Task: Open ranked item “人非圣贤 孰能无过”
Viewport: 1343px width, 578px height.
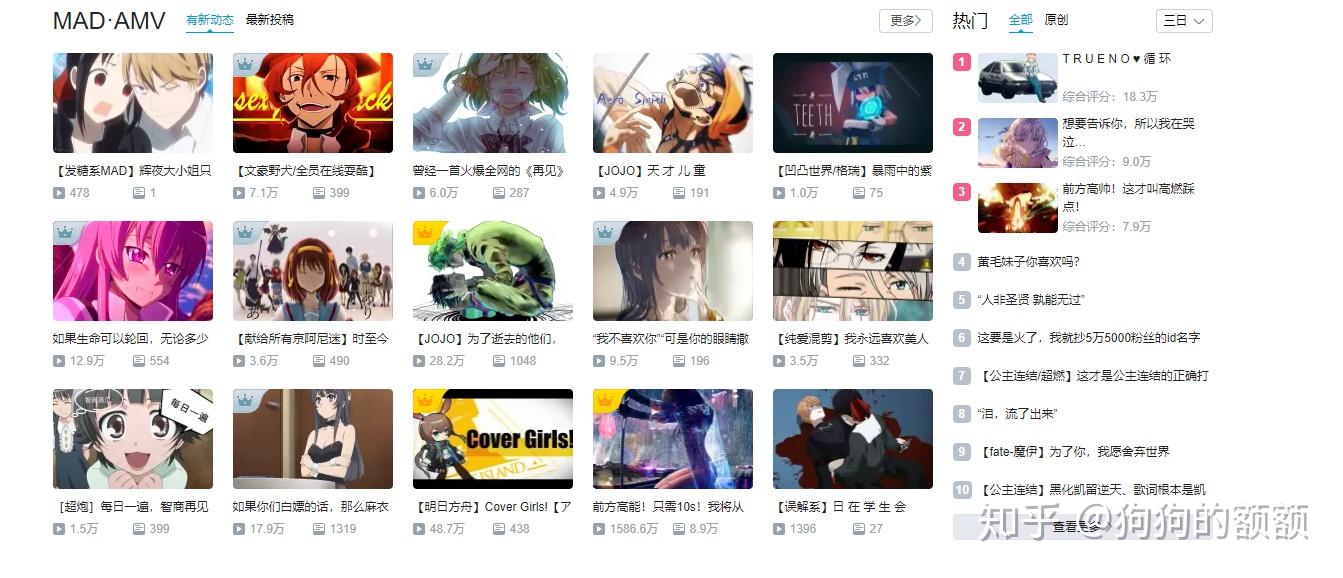Action: (1031, 300)
